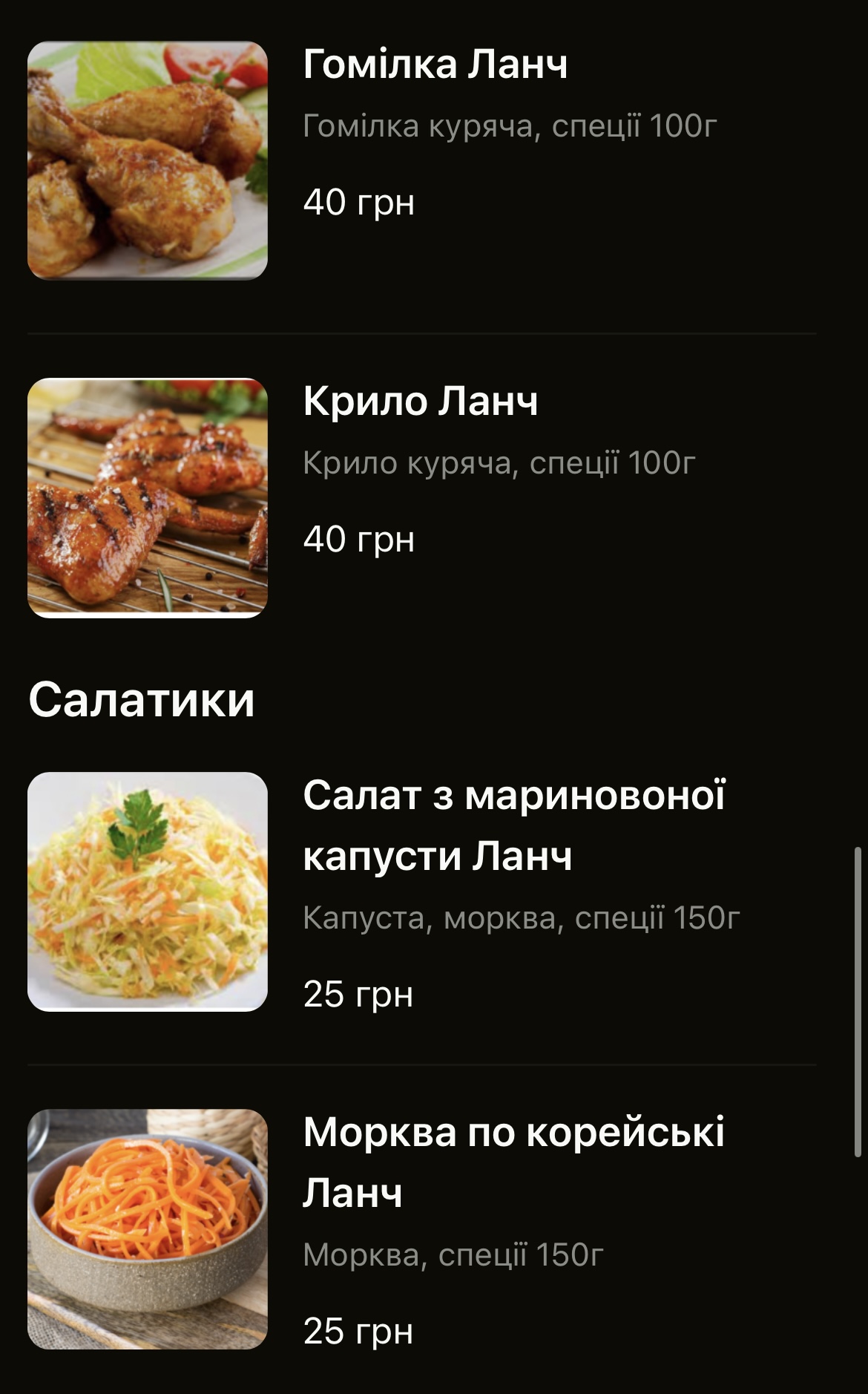Screen dimensions: 868x1394
Task: Open the Гомілка Ланч menu item
Action: tap(421, 160)
